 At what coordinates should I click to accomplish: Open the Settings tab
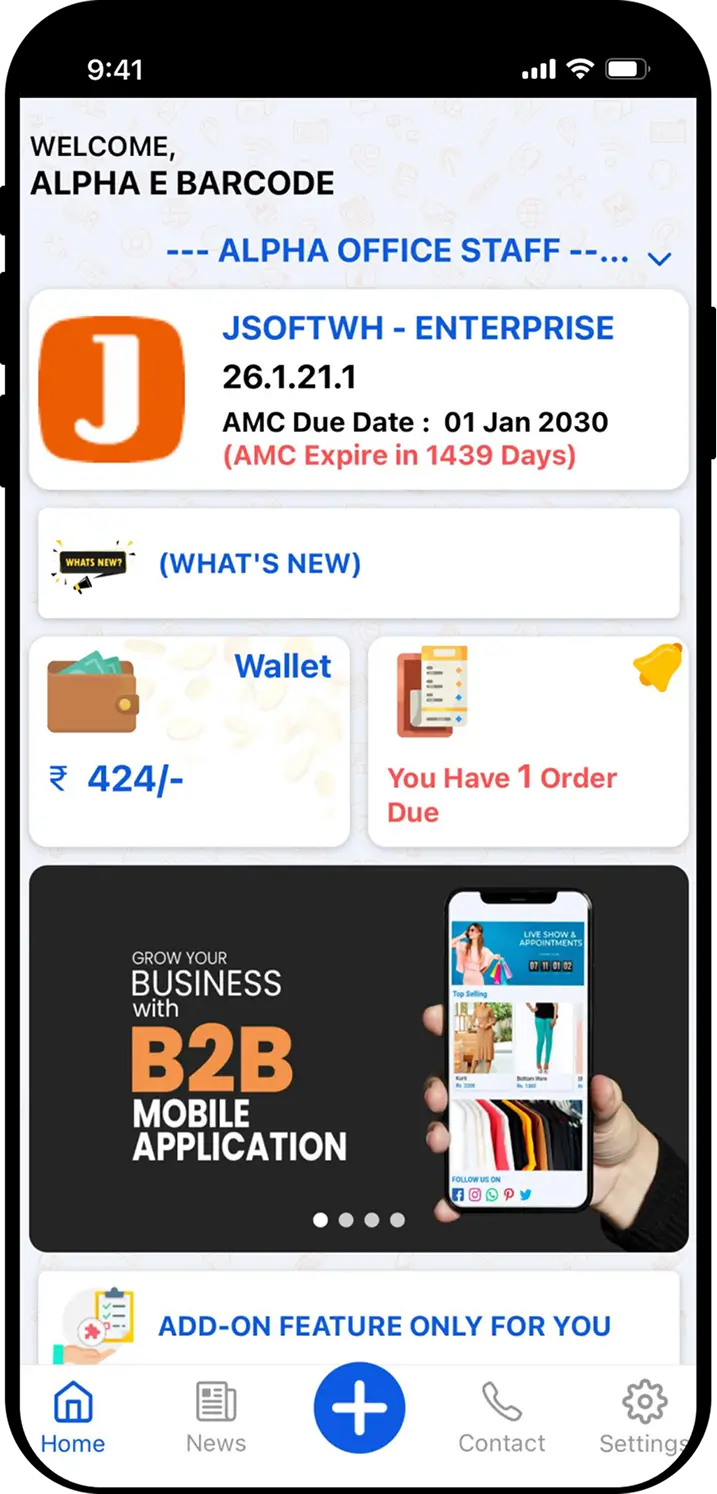[643, 1417]
